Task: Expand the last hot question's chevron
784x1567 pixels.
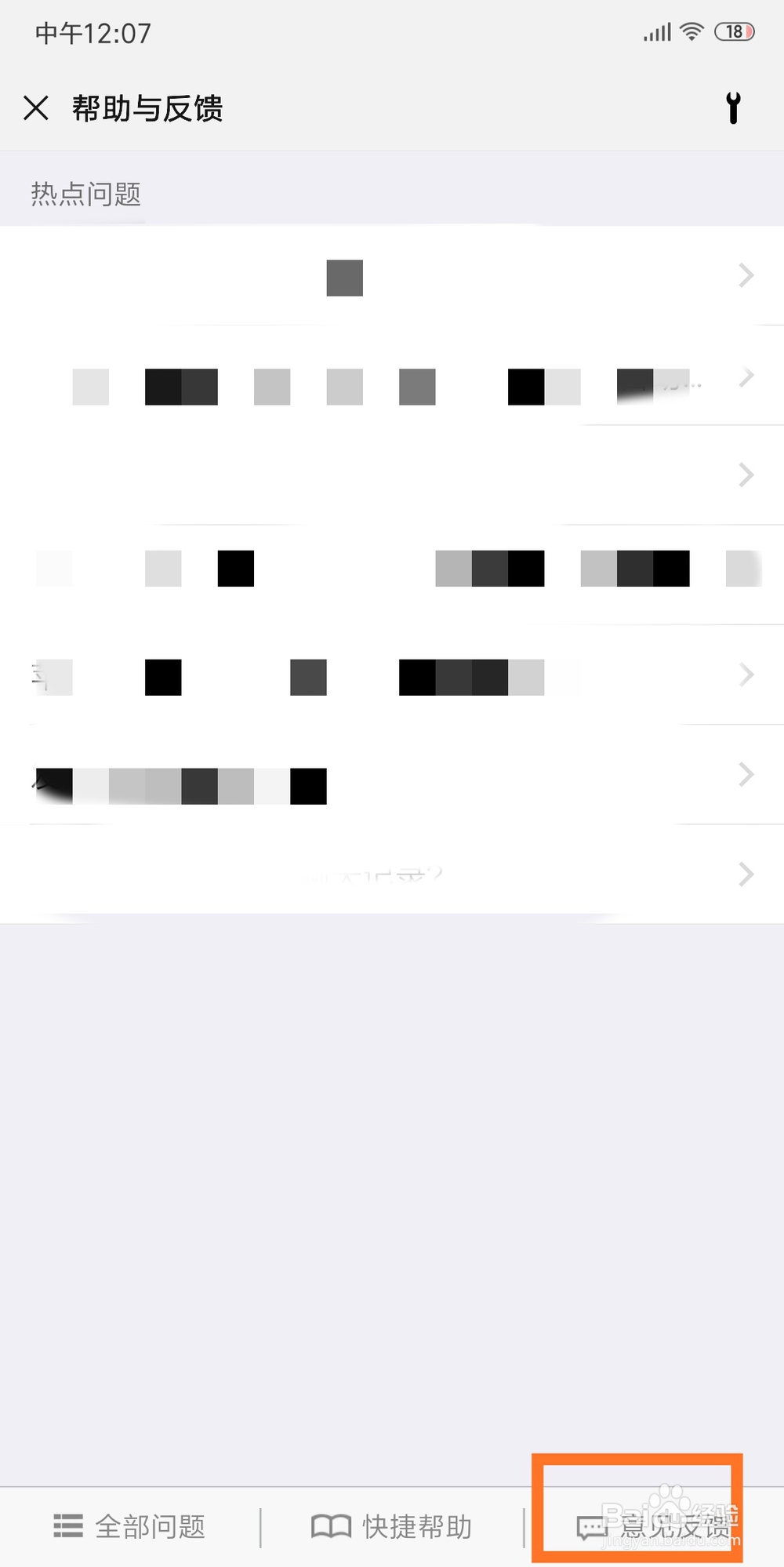Action: tap(746, 874)
